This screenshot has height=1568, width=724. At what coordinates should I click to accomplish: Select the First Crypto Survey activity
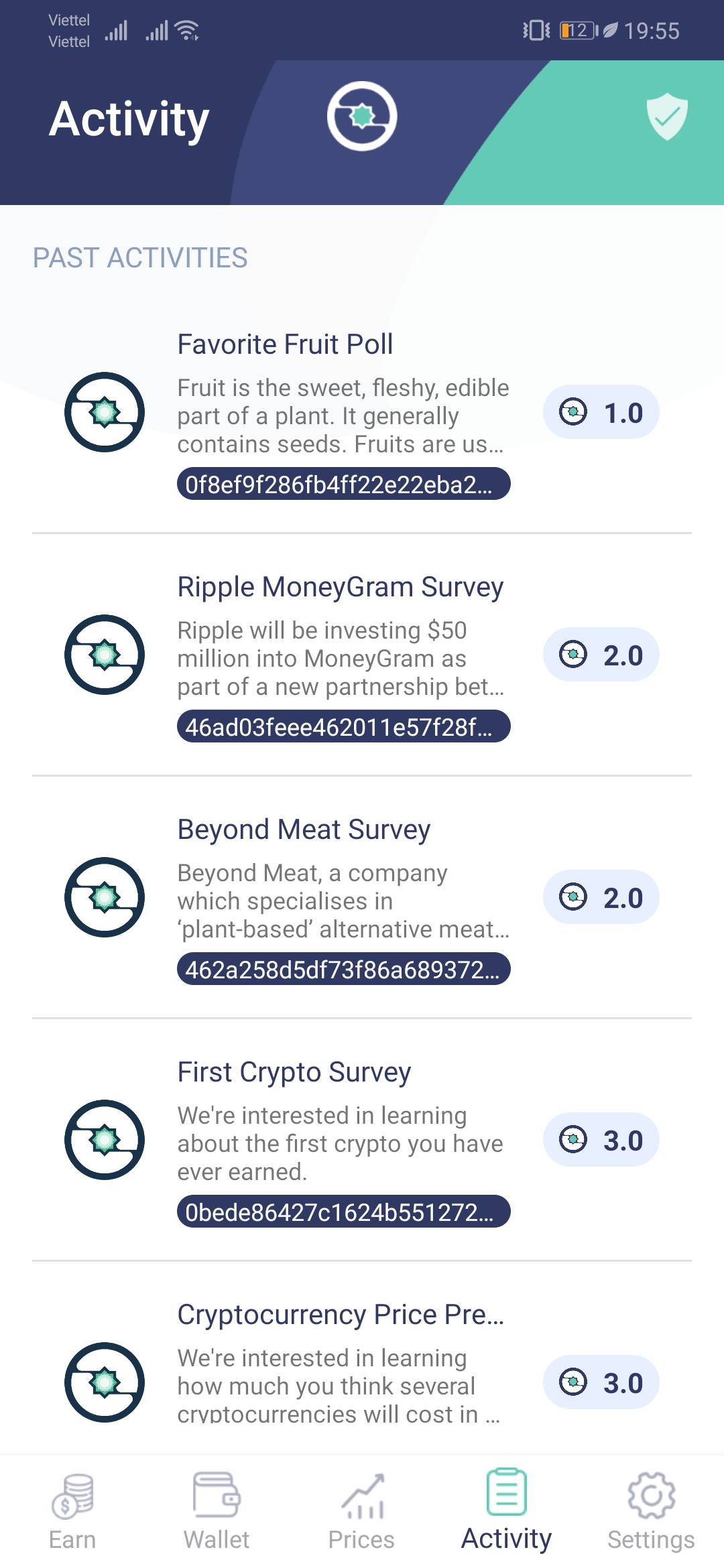tap(294, 1072)
